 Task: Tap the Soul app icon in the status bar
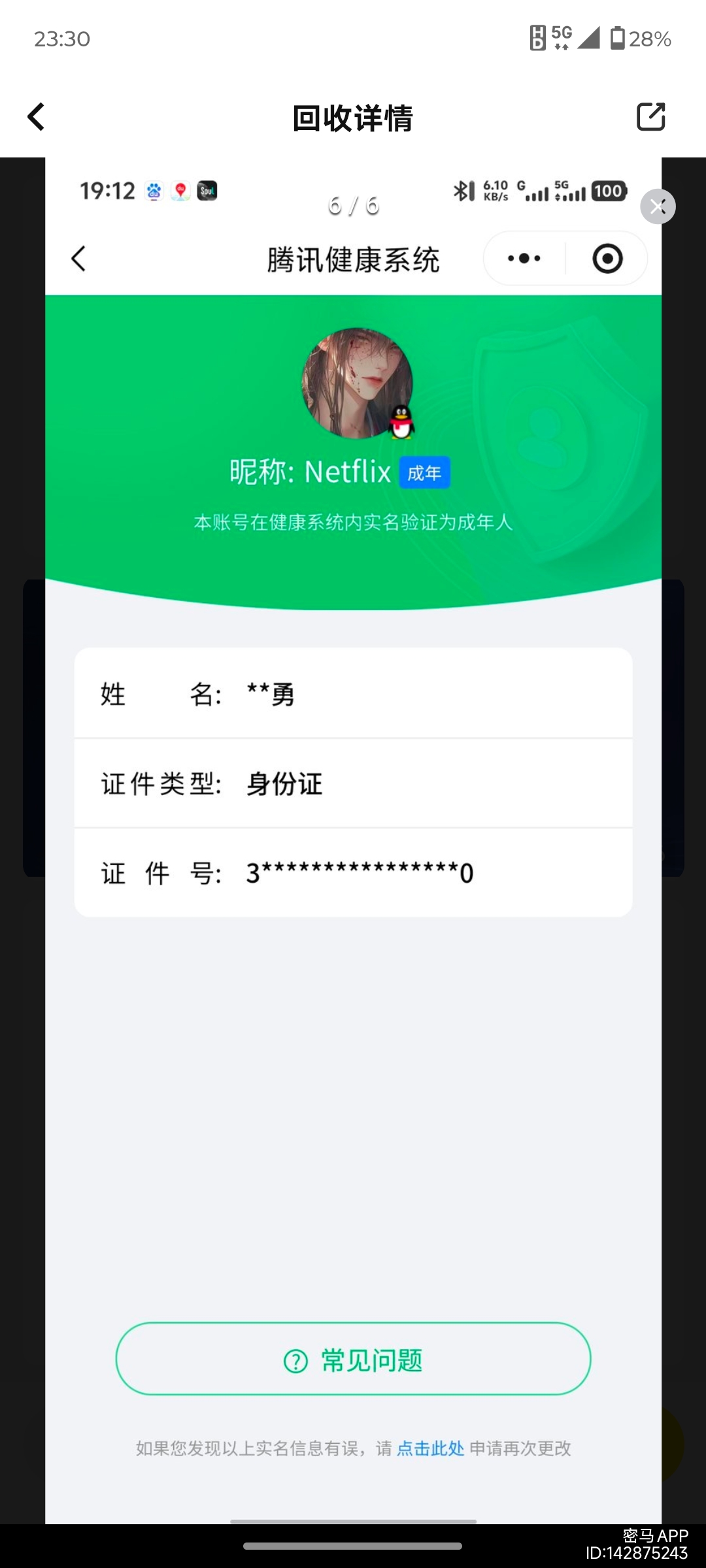point(207,191)
